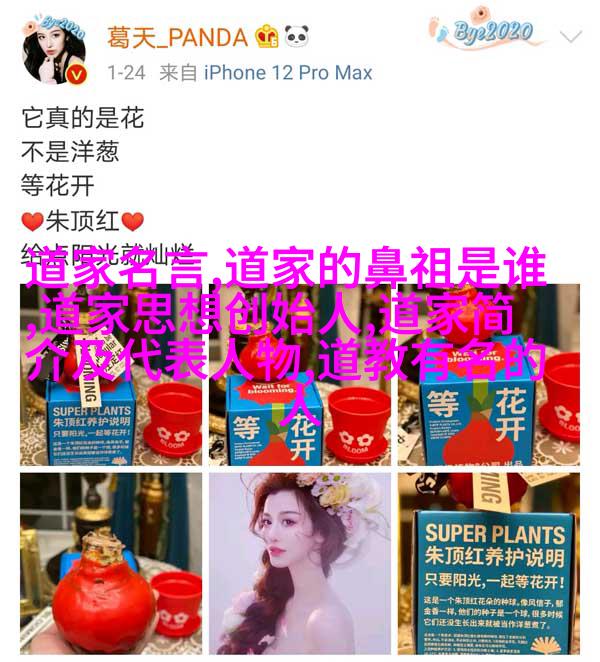View the portrait of the woman with the flower crown

click(300, 562)
